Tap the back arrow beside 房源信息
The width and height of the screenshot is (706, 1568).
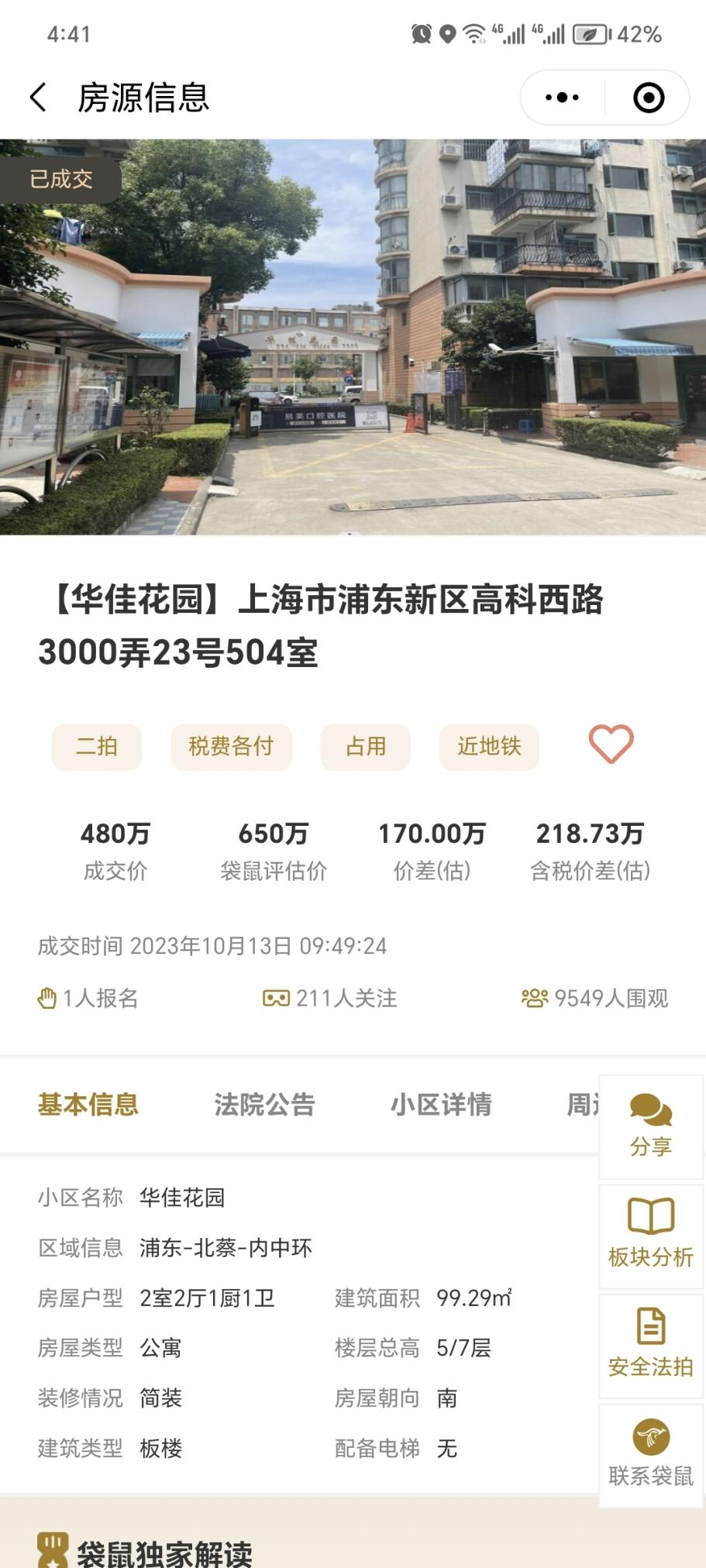coord(36,98)
